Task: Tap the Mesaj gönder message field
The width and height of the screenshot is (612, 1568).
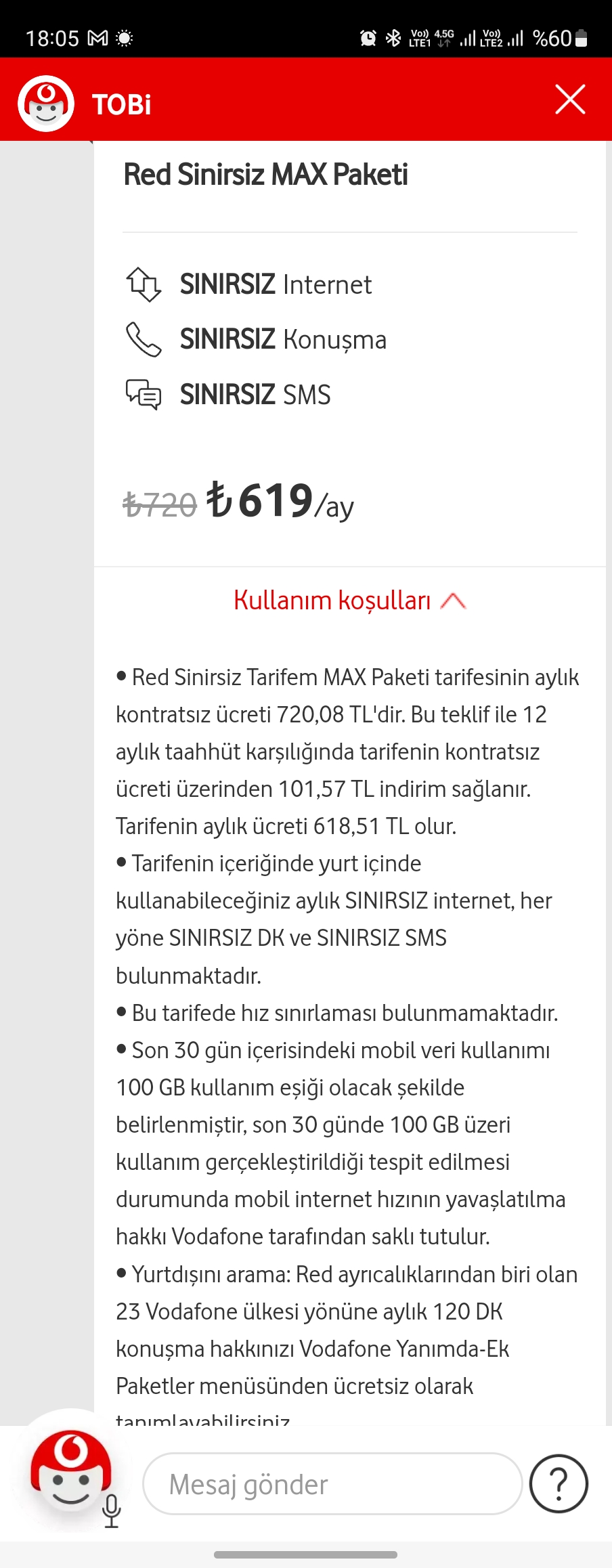Action: pos(332,1484)
